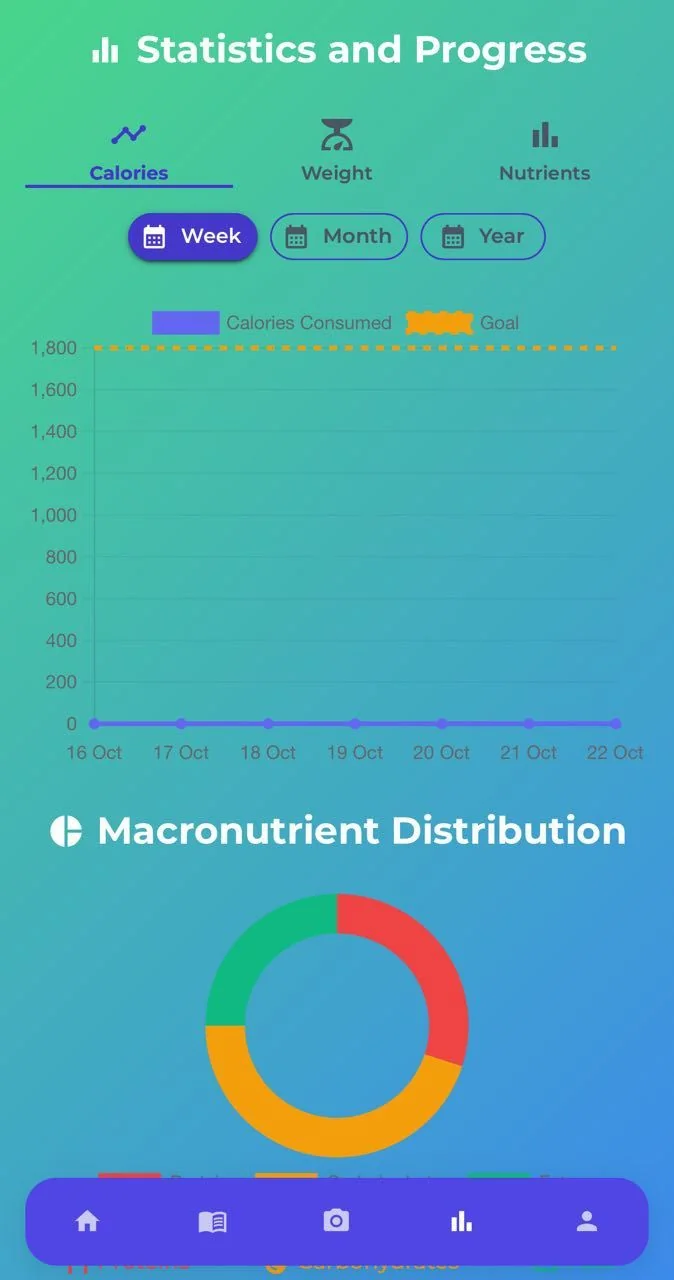Tap the statistics bar-chart navigation icon
This screenshot has height=1280, width=674.
point(461,1221)
